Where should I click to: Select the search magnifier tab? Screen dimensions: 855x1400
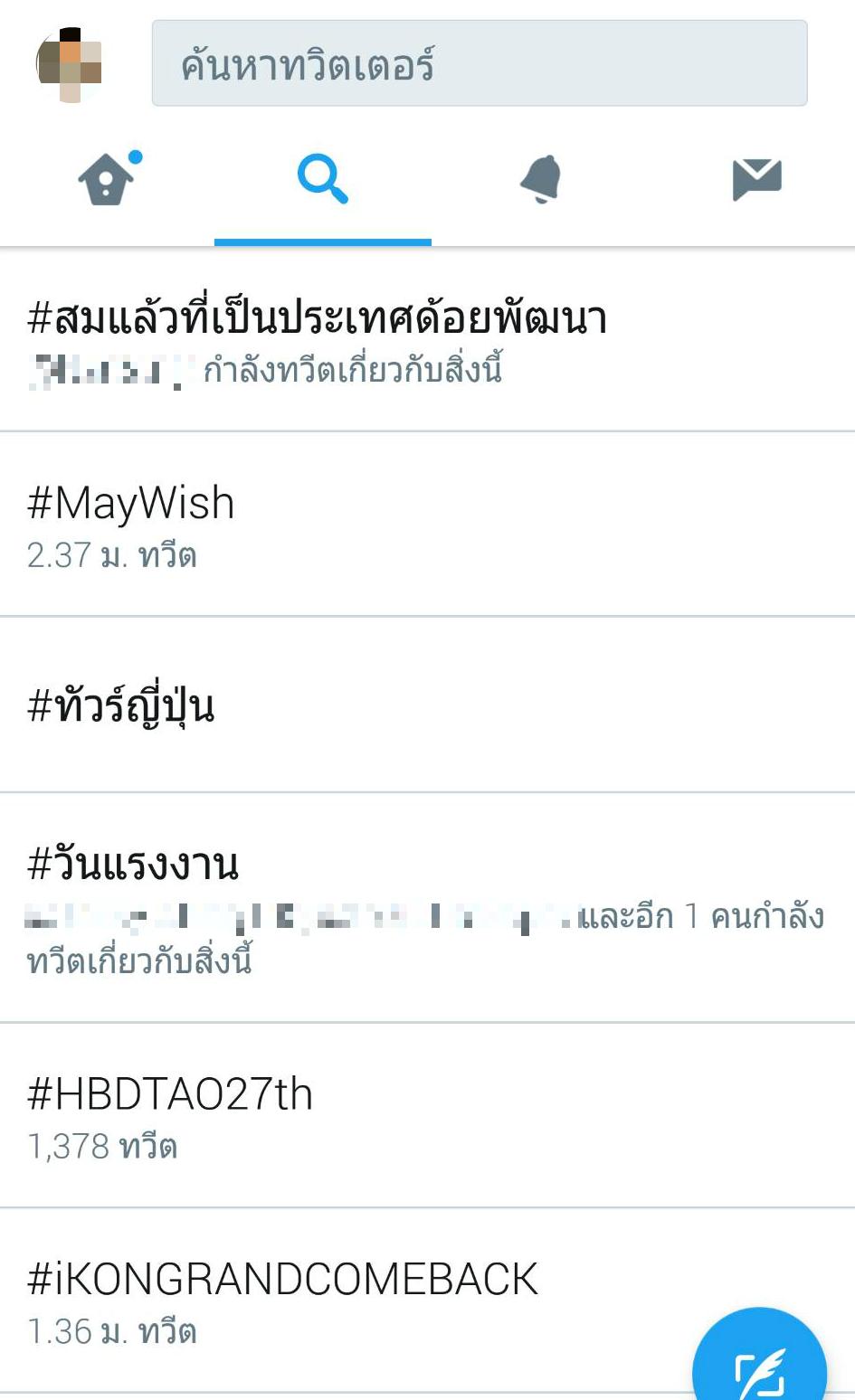tap(323, 178)
